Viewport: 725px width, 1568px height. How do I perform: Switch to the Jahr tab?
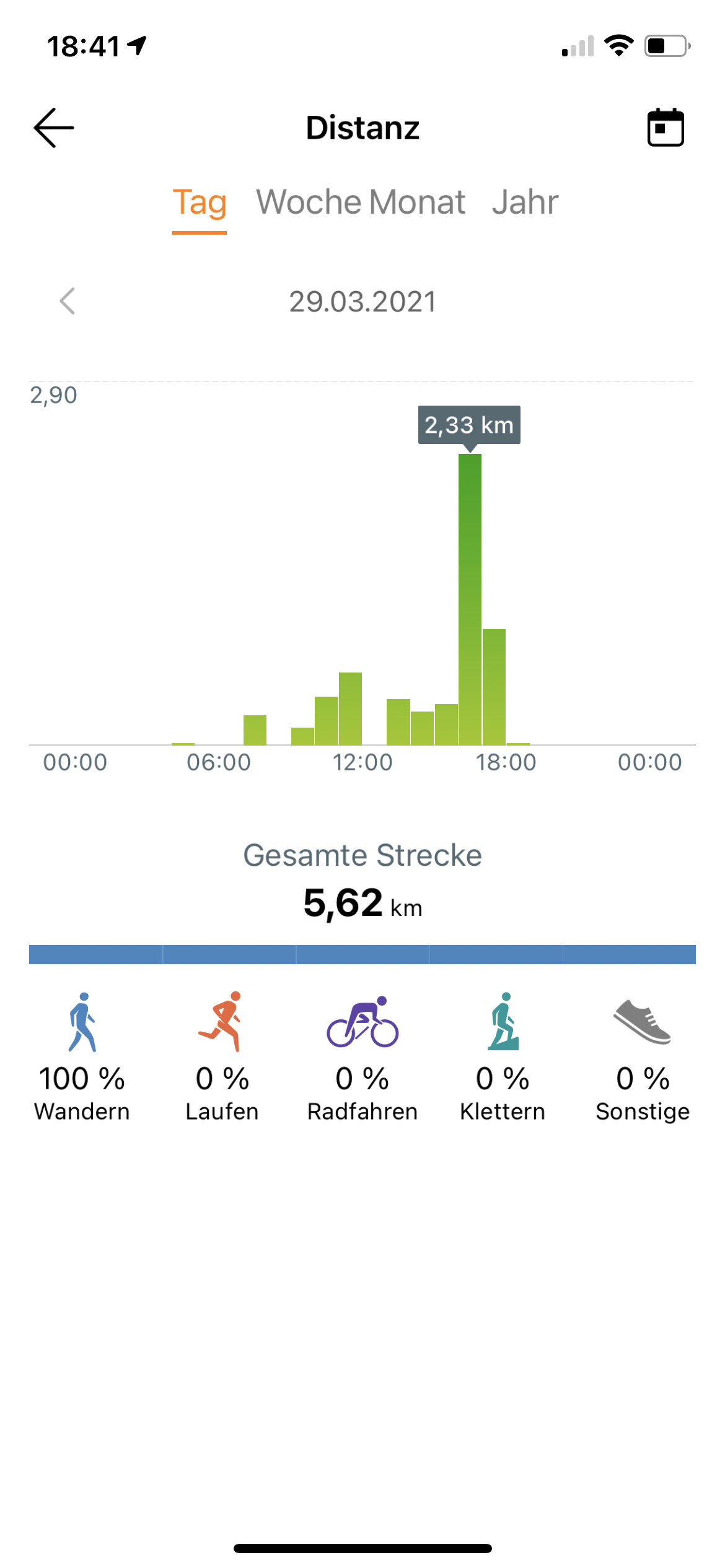click(525, 203)
